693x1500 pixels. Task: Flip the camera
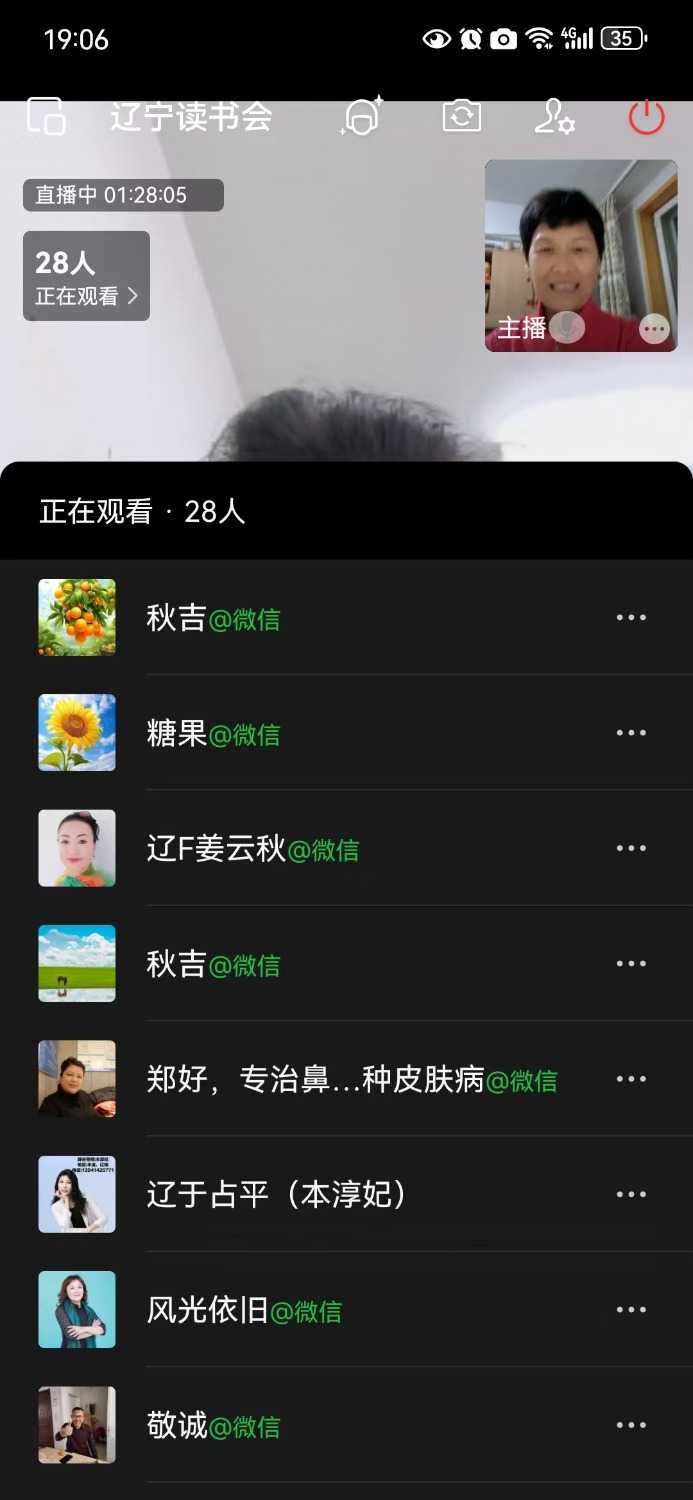461,117
